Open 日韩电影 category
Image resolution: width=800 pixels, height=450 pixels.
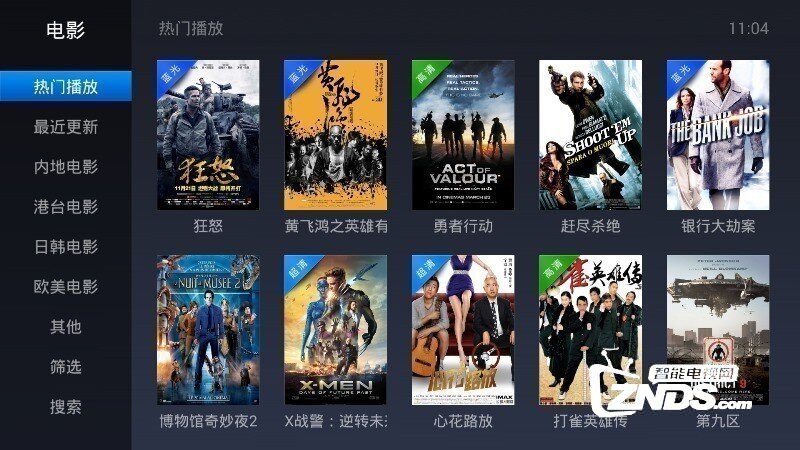66,247
